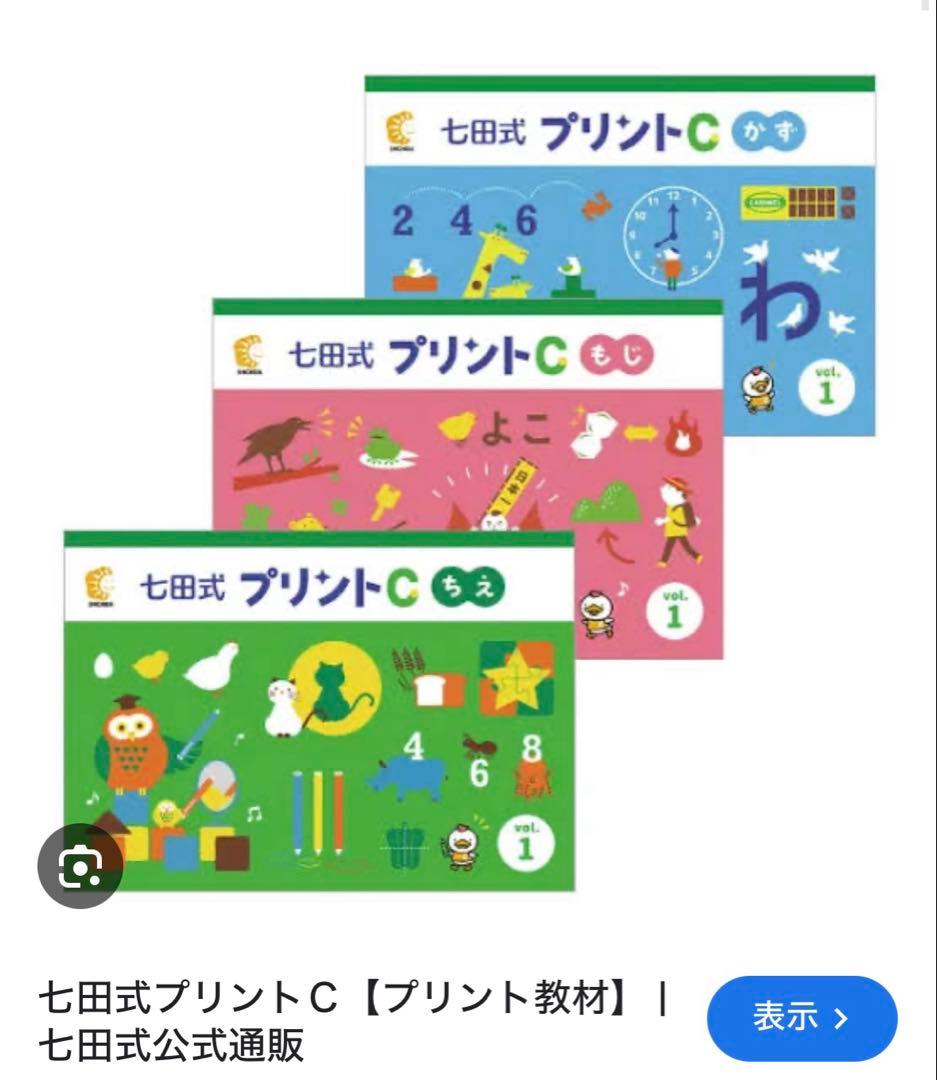This screenshot has height=1080, width=937.
Task: Tap the 表示 button
Action: (801, 1018)
